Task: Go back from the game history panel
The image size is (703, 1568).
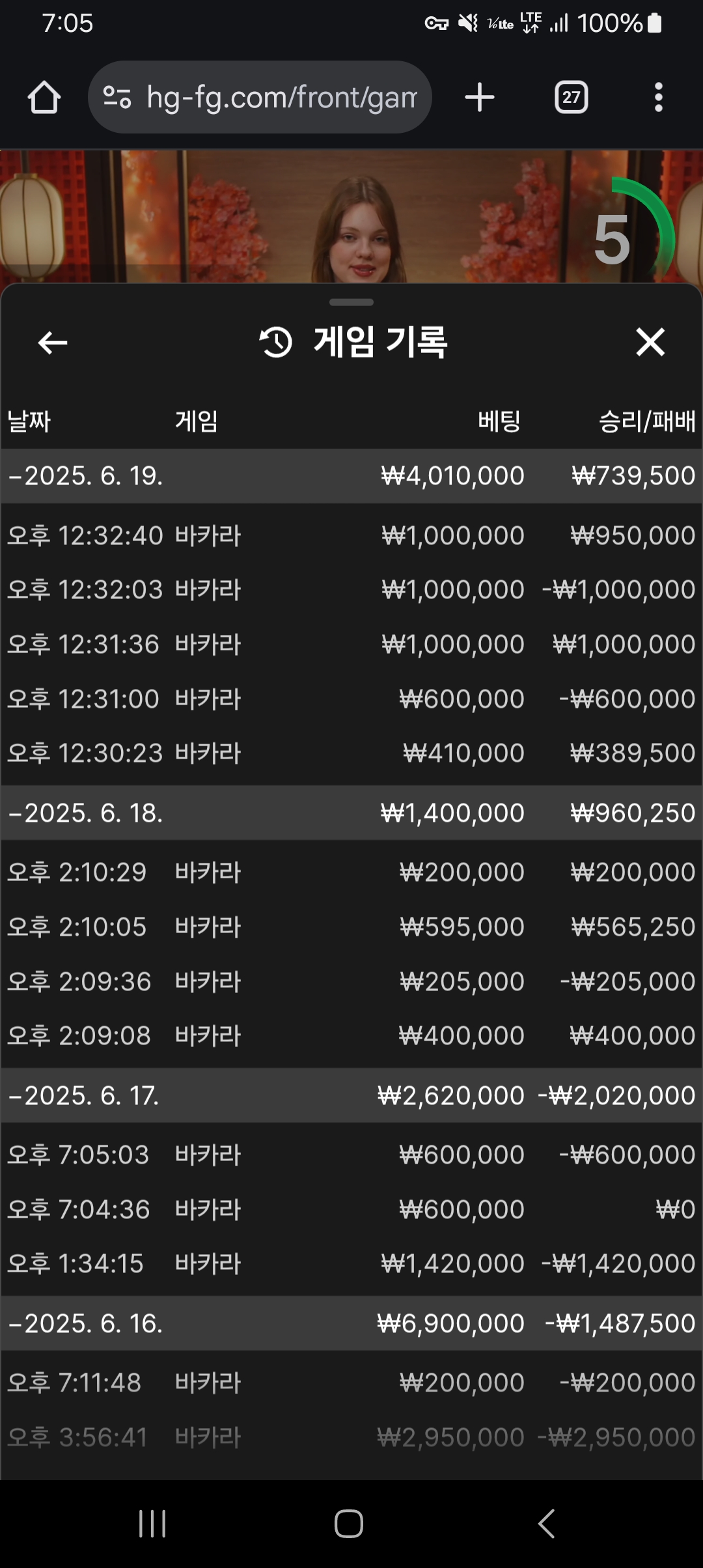Action: click(53, 343)
